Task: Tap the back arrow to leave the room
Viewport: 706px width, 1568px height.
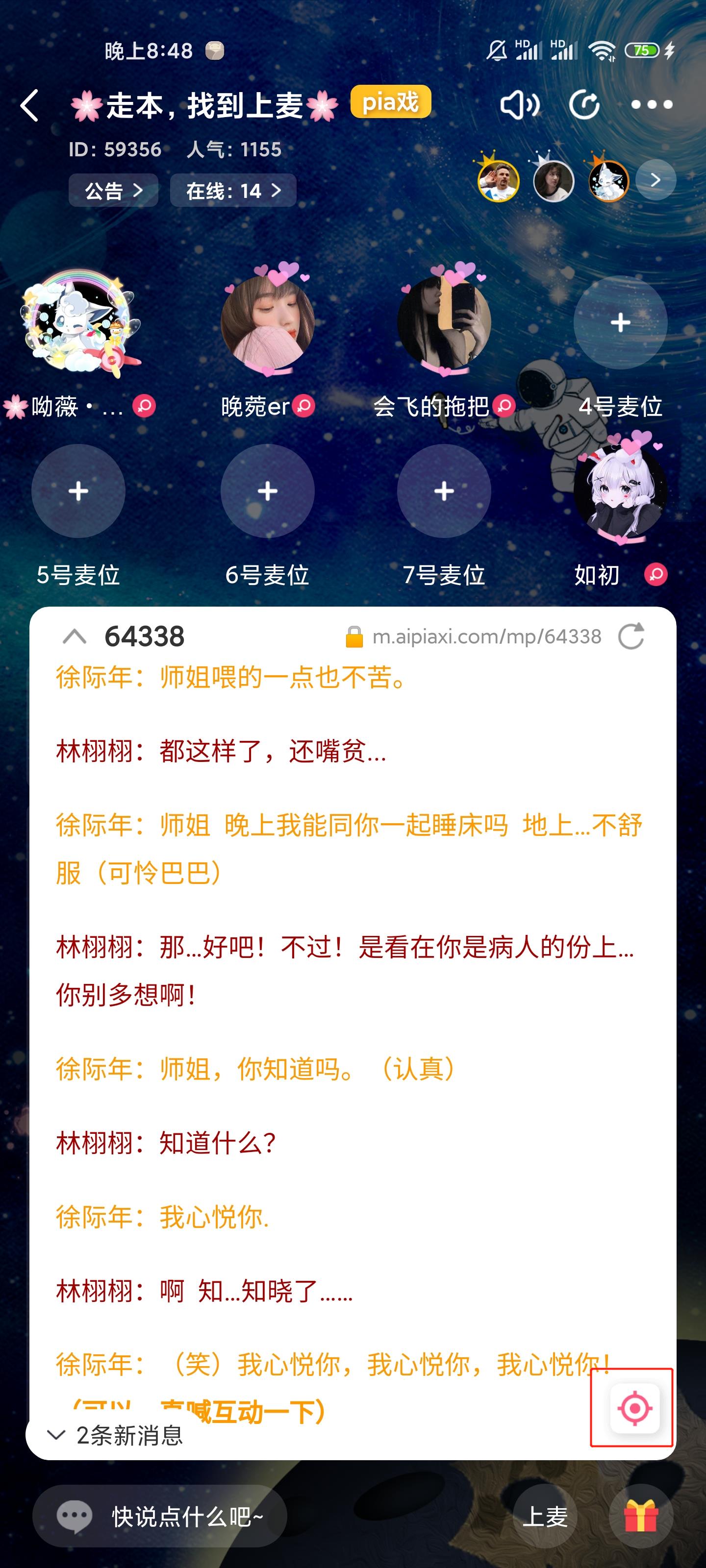Action: [28, 105]
